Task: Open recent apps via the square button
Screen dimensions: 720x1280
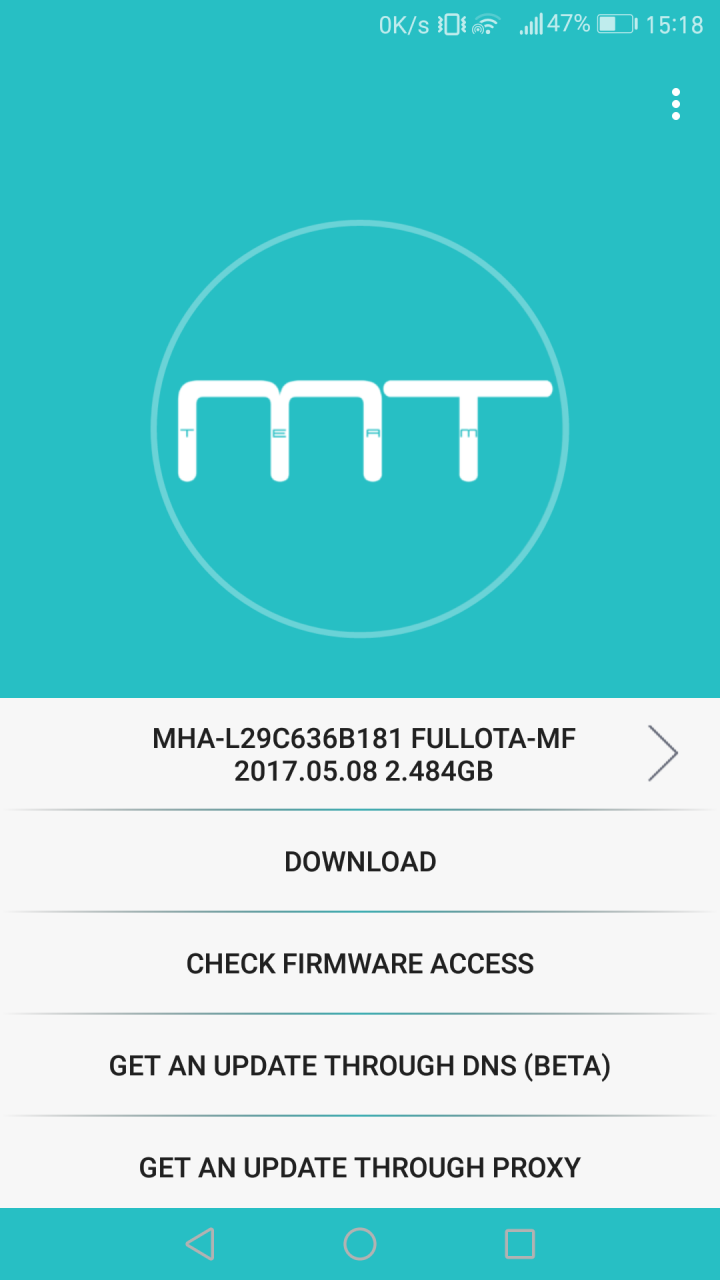Action: pos(520,1244)
